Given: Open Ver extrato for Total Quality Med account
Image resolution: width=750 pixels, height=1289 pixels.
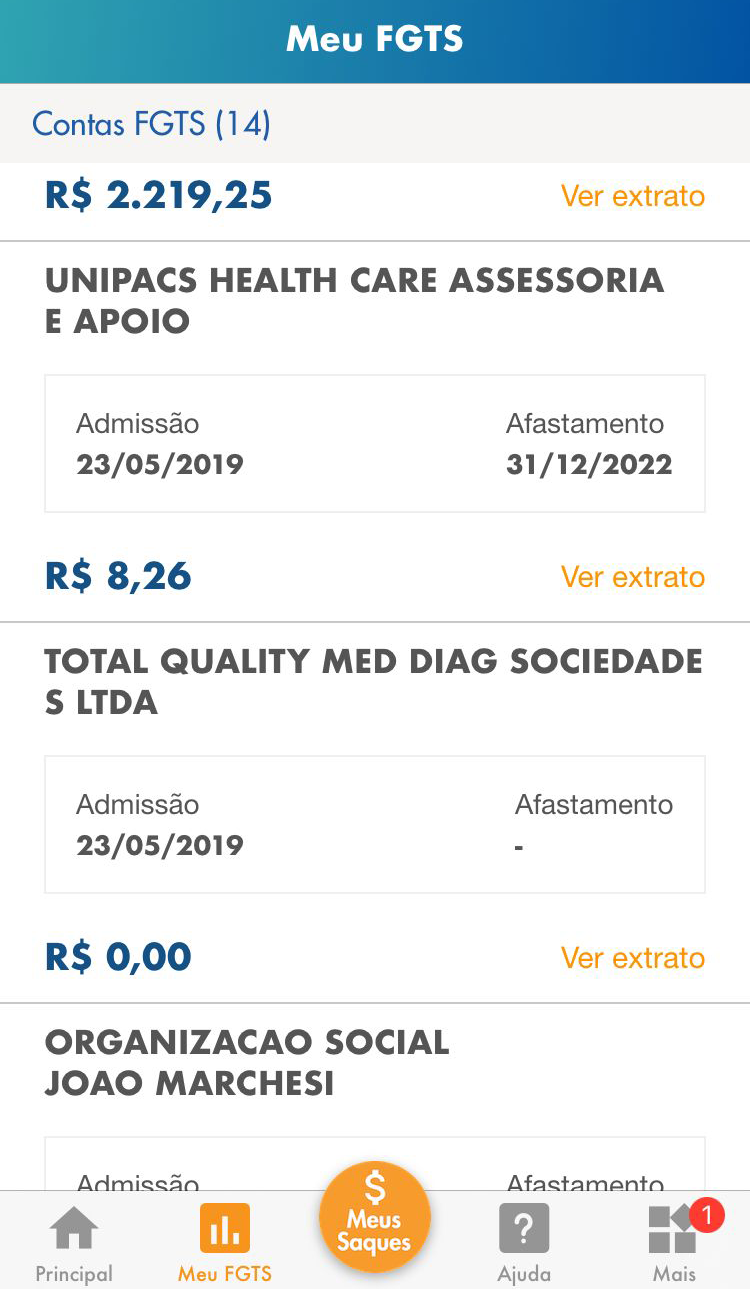Looking at the screenshot, I should [632, 958].
